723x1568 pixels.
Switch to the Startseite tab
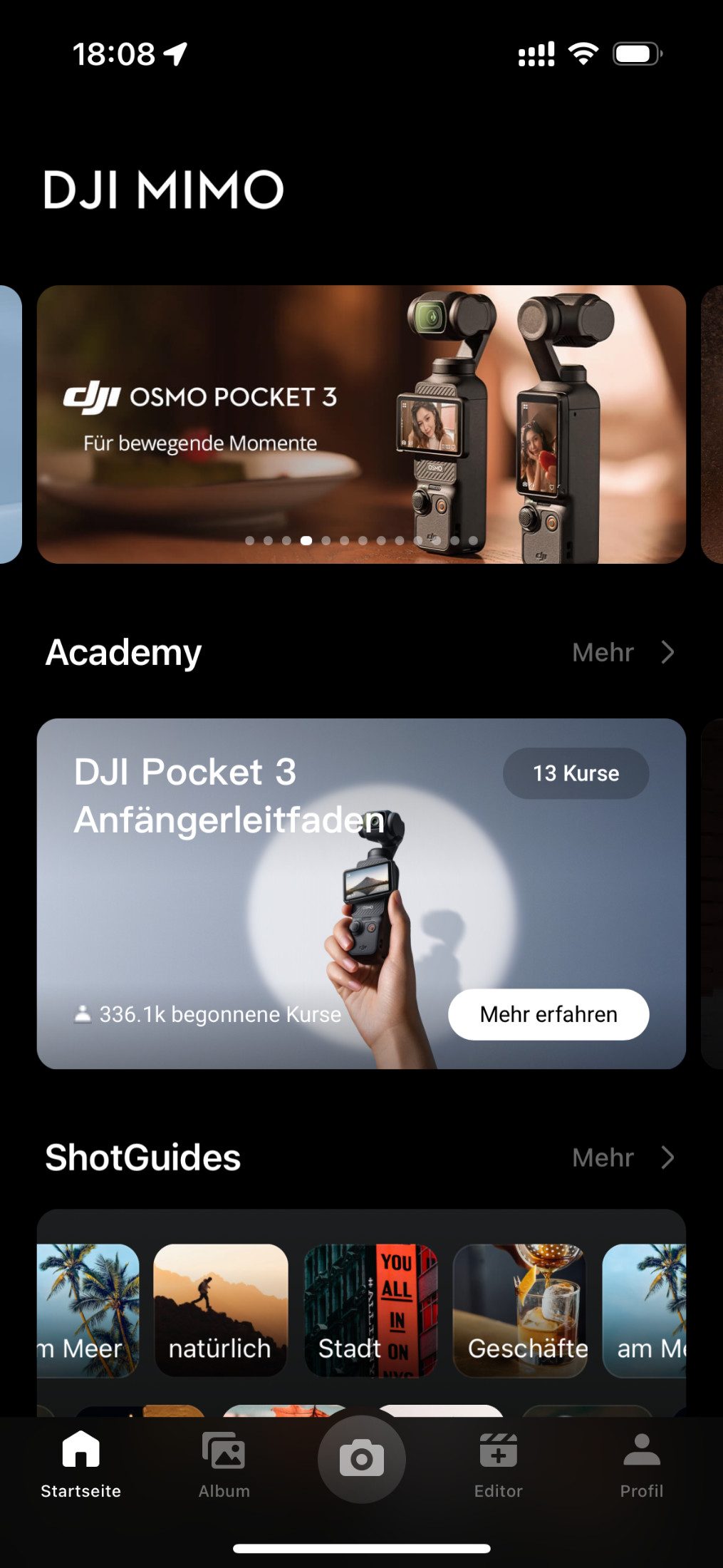pyautogui.click(x=81, y=1465)
